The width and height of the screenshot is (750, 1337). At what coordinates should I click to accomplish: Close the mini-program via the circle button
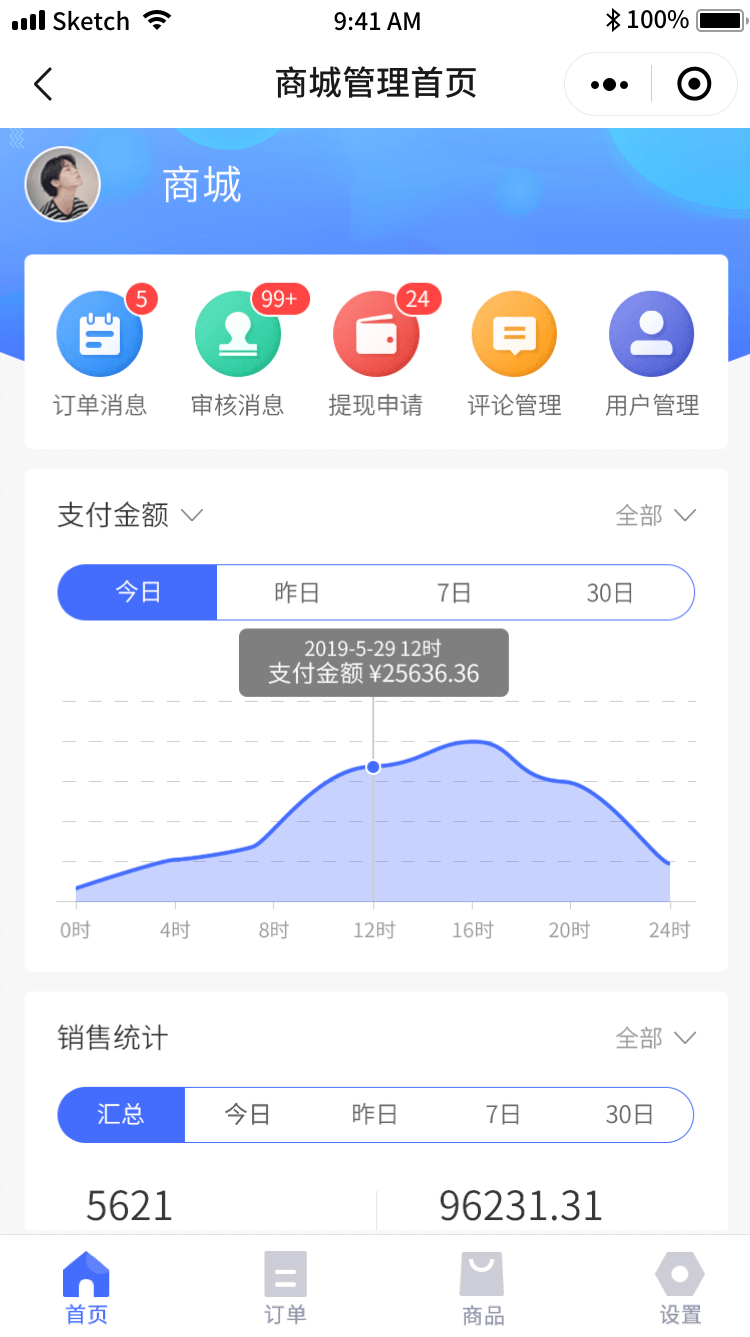[694, 85]
